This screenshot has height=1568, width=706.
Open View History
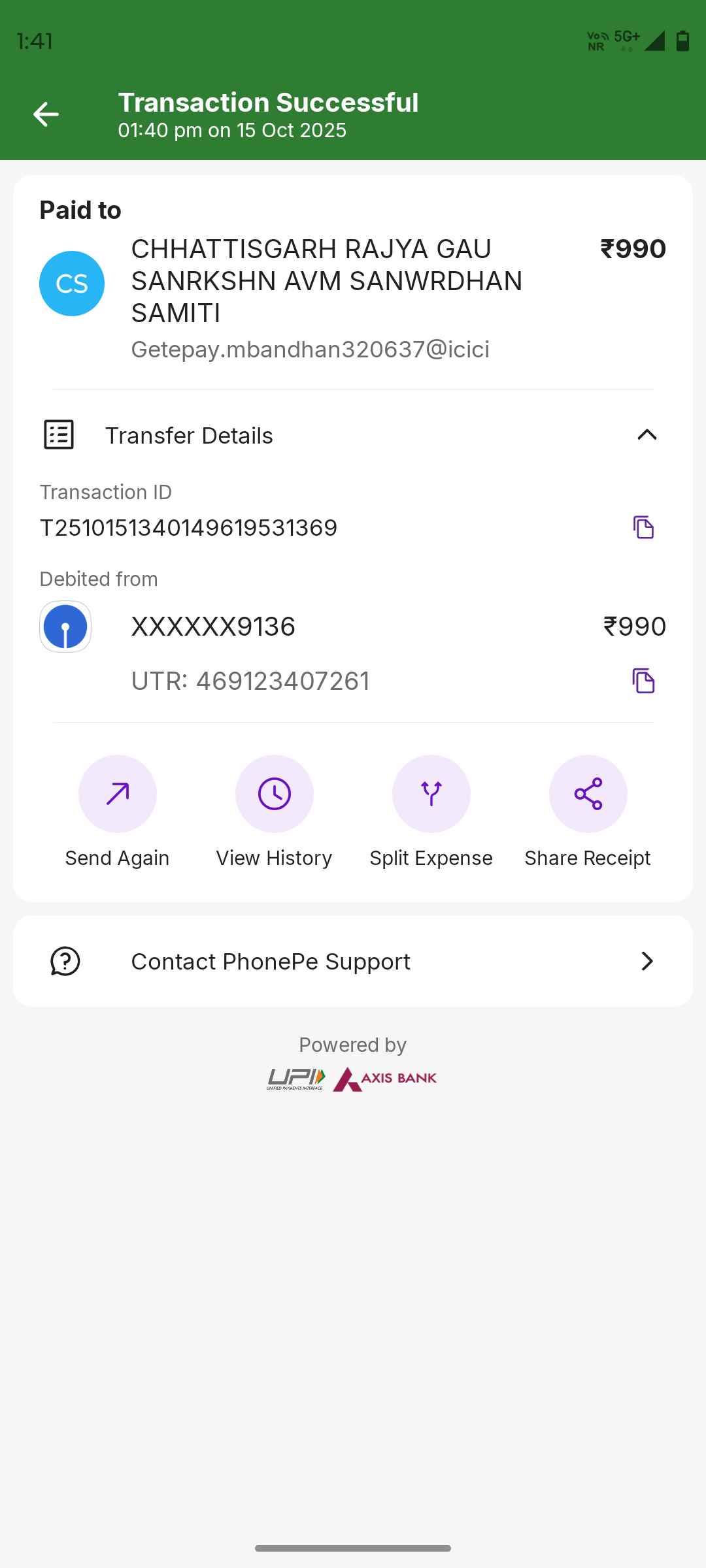(275, 794)
